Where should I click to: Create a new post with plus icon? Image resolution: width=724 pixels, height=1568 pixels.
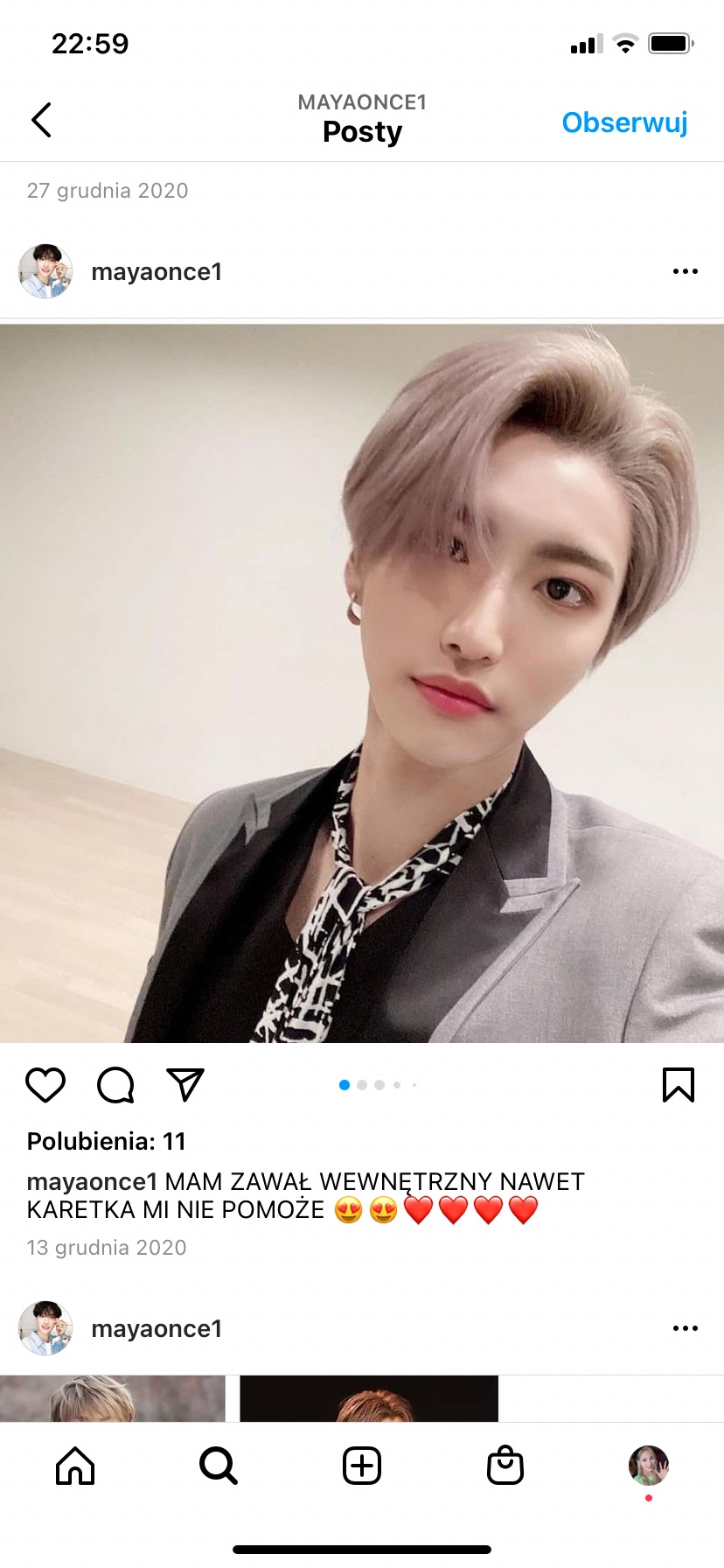click(x=362, y=1465)
